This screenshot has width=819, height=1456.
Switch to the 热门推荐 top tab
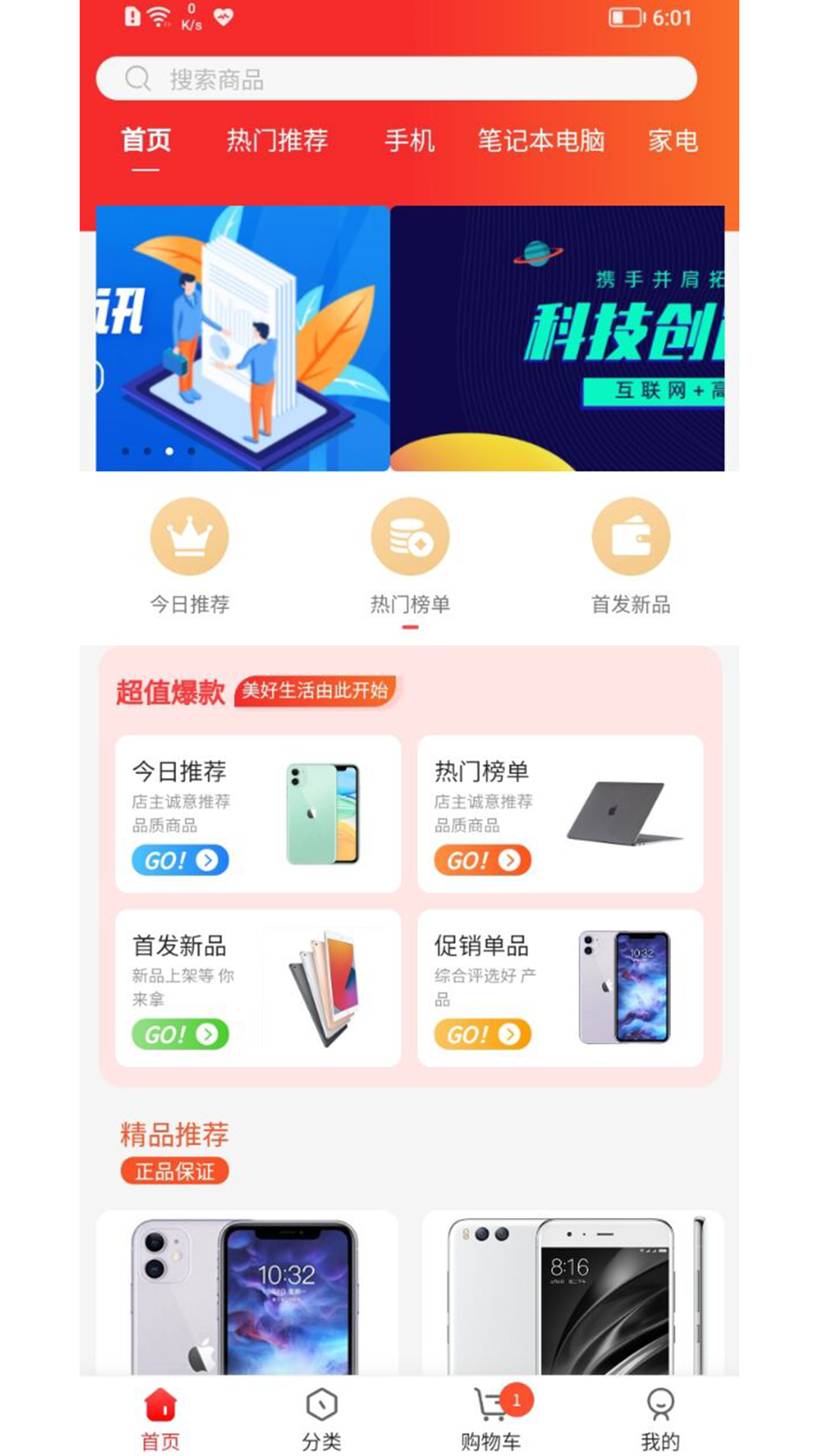pos(278,140)
